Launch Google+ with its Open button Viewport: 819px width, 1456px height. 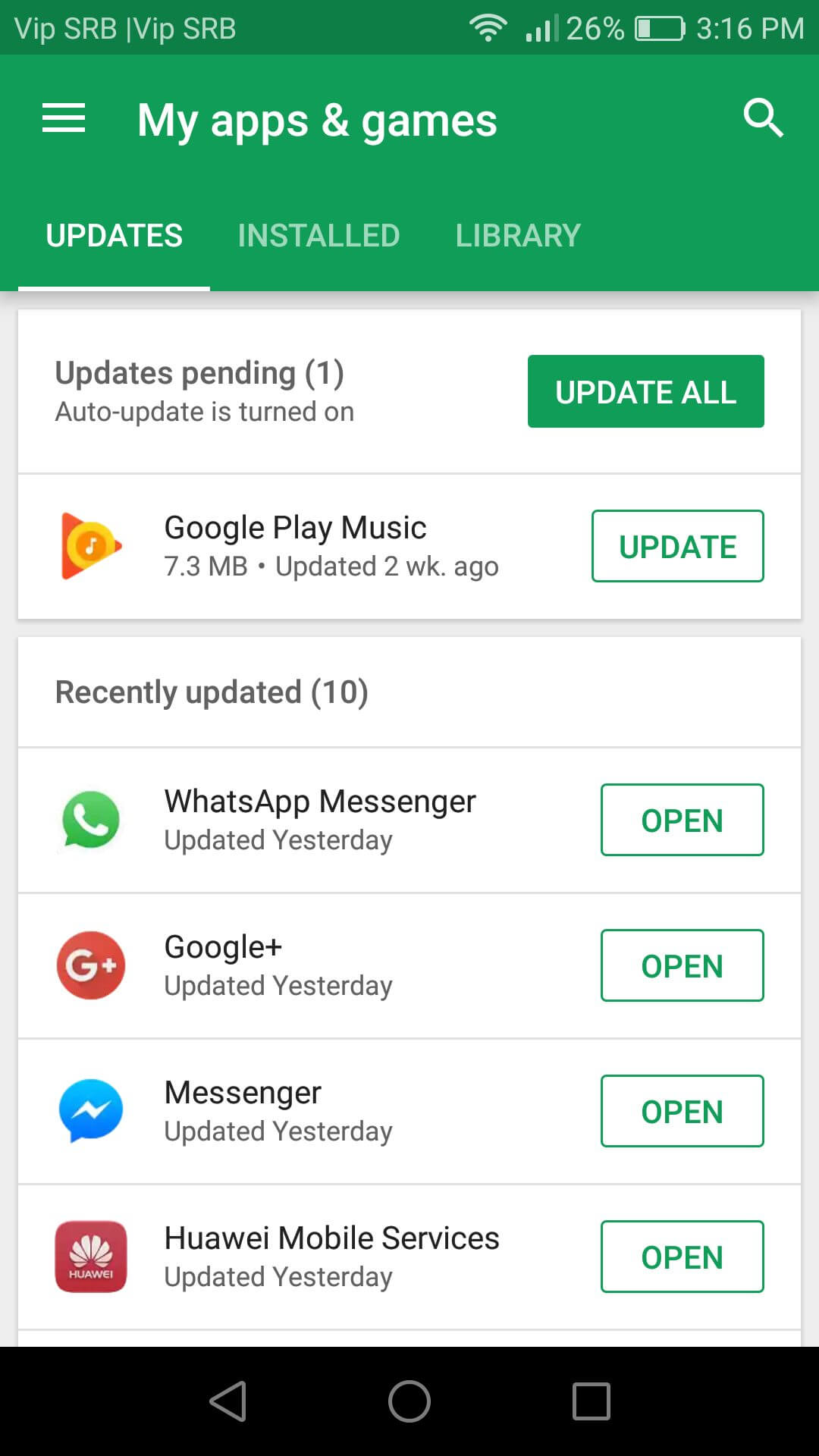tap(682, 966)
